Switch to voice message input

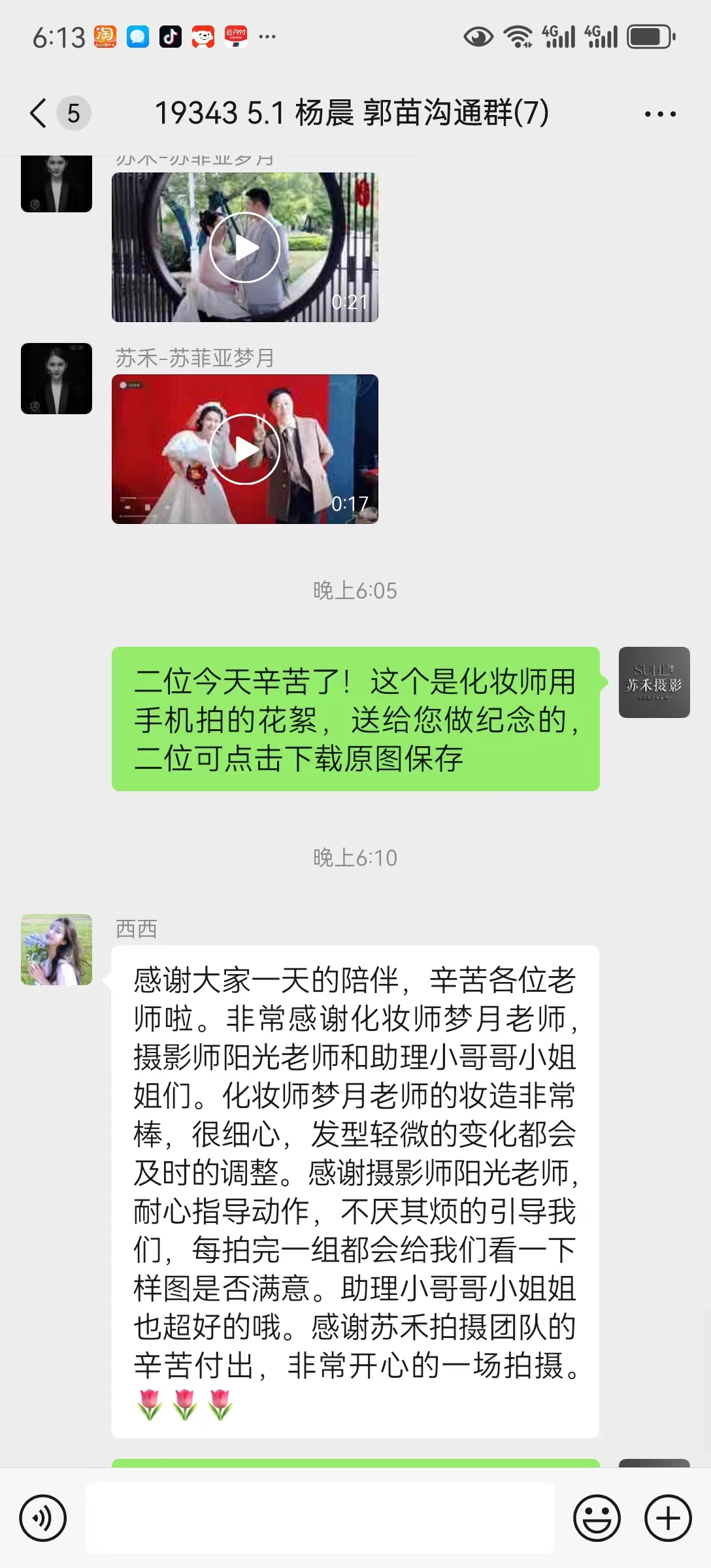[x=43, y=1518]
